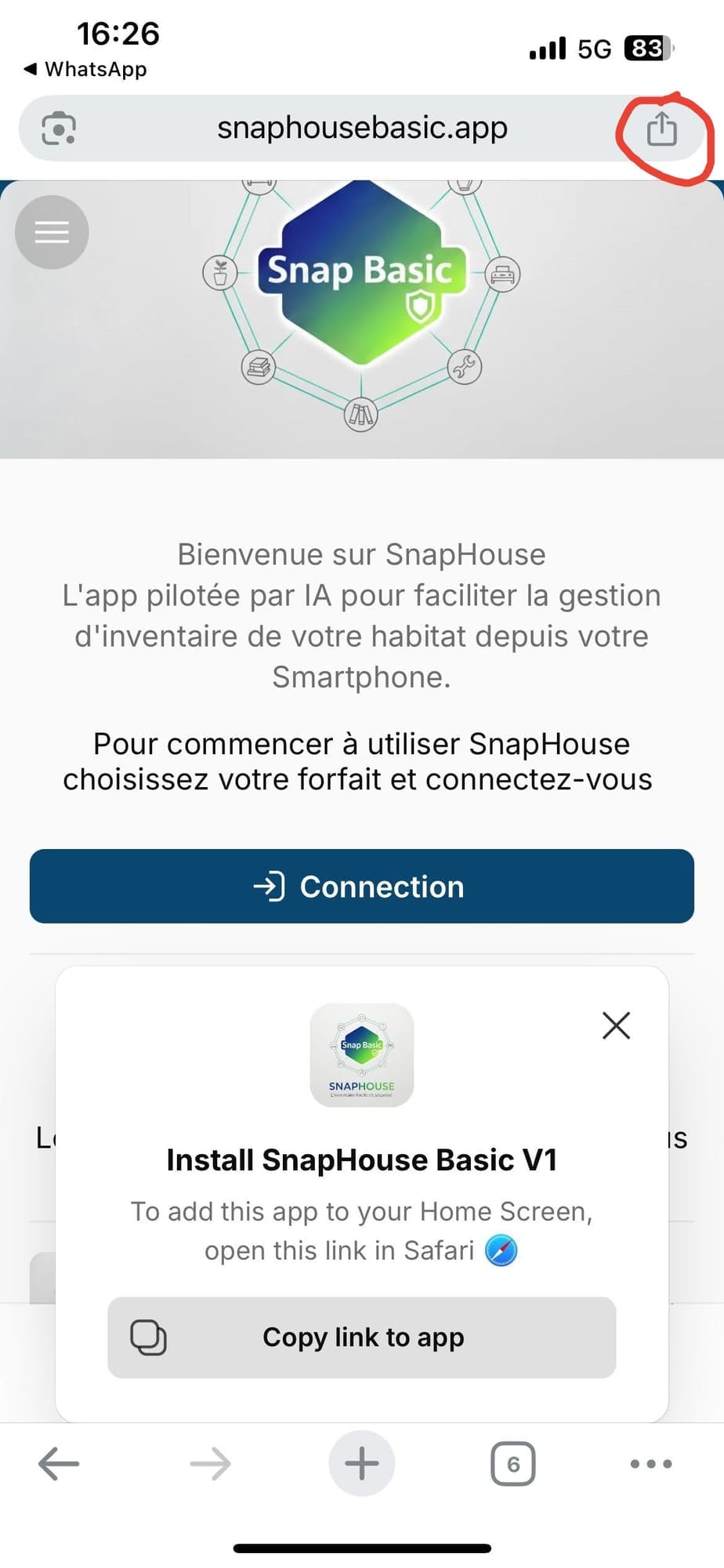Show the open tabs switcher
724x1568 pixels.
[x=513, y=1463]
